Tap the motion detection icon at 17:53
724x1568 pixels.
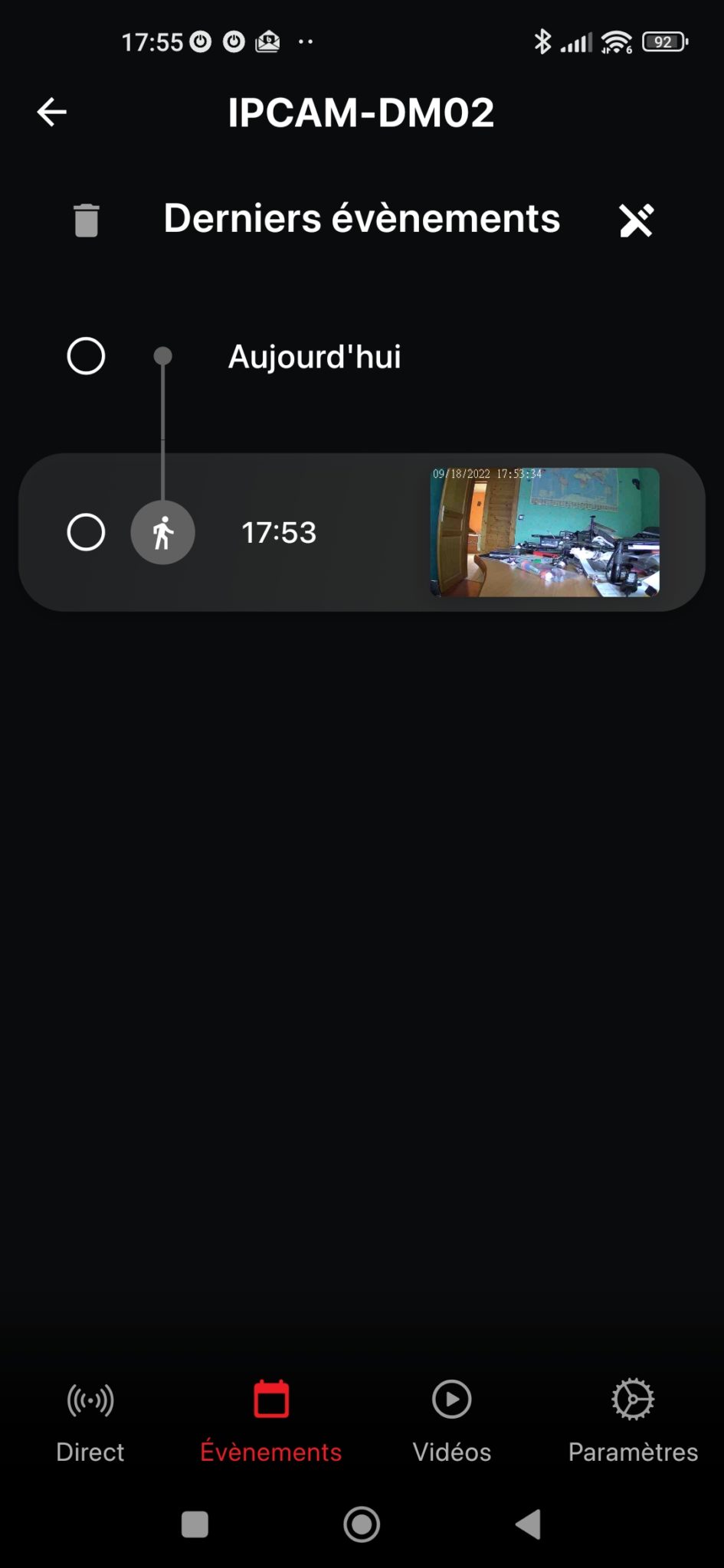162,532
